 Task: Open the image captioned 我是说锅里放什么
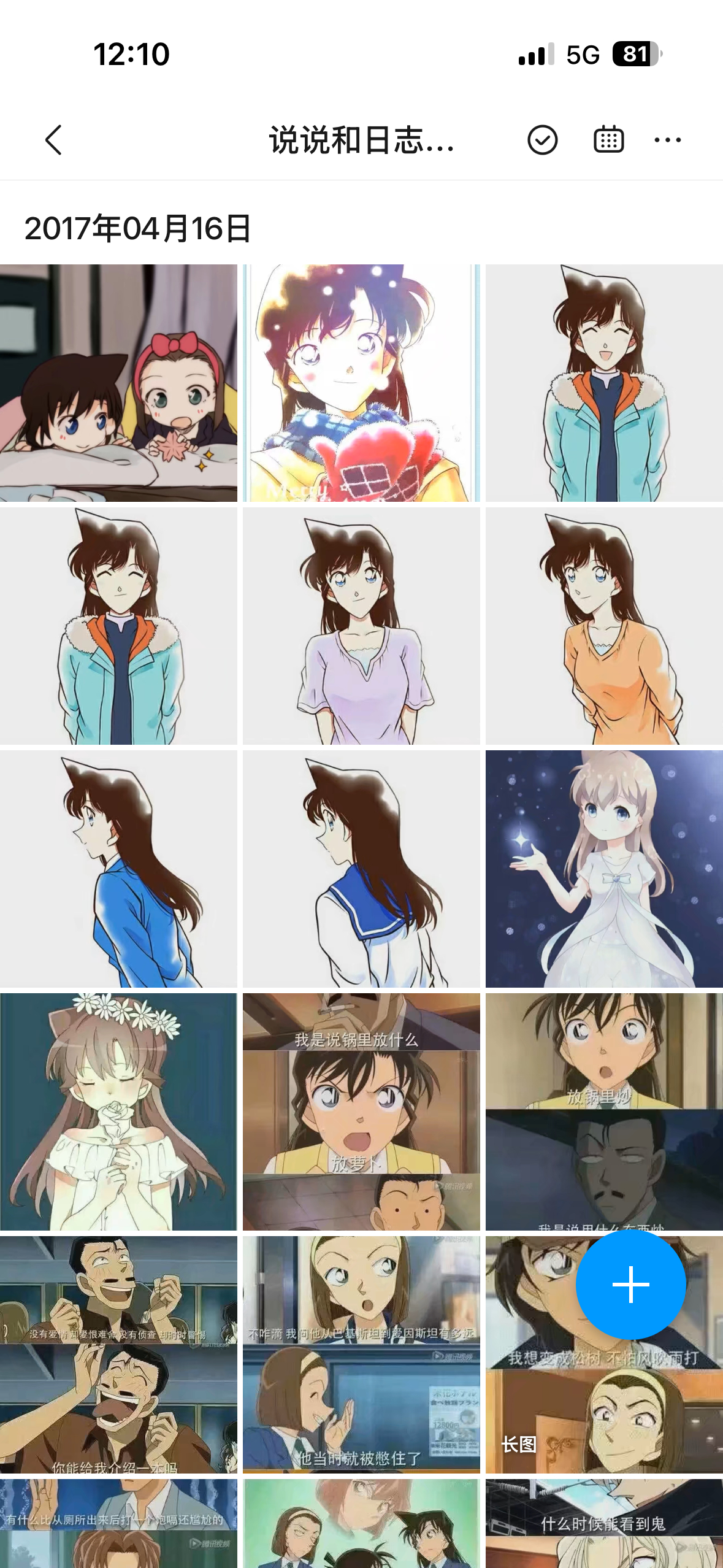point(361,1112)
